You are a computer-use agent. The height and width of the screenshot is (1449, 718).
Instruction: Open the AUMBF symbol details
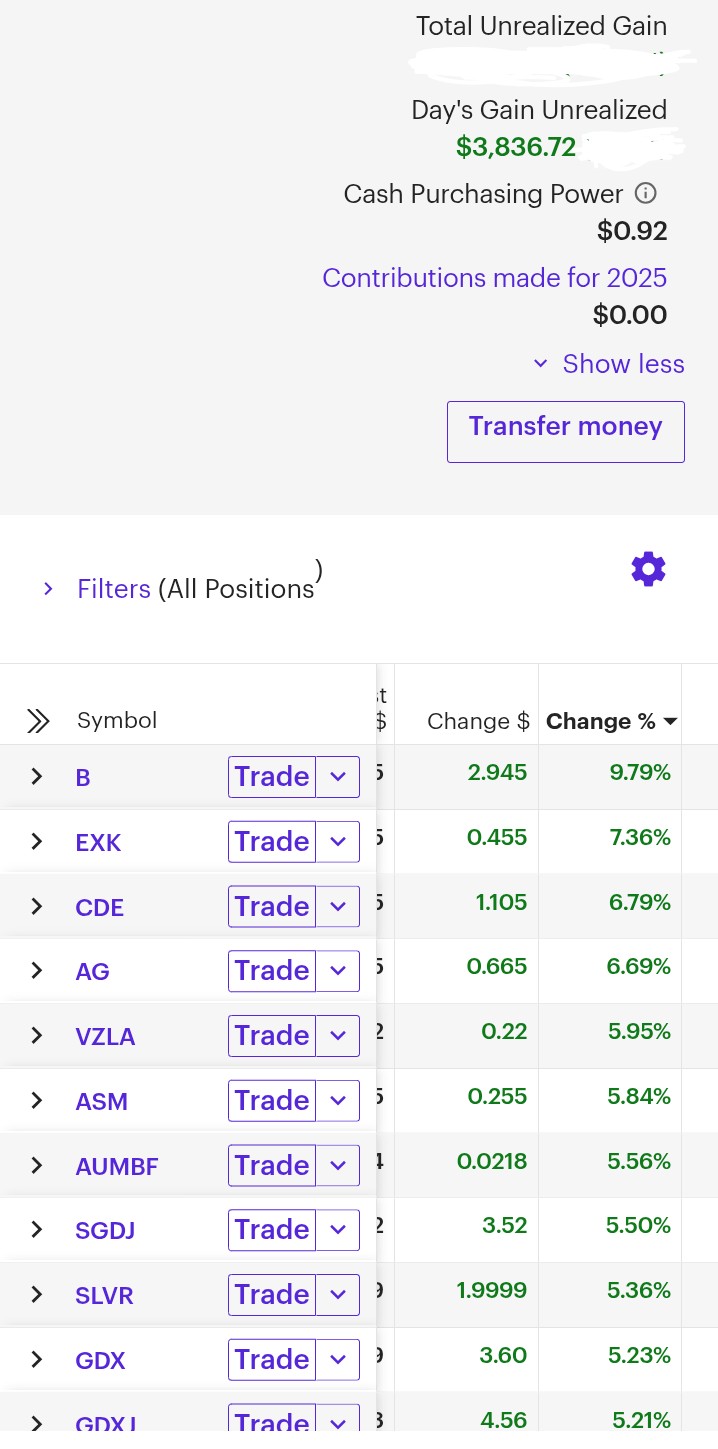pos(117,1166)
